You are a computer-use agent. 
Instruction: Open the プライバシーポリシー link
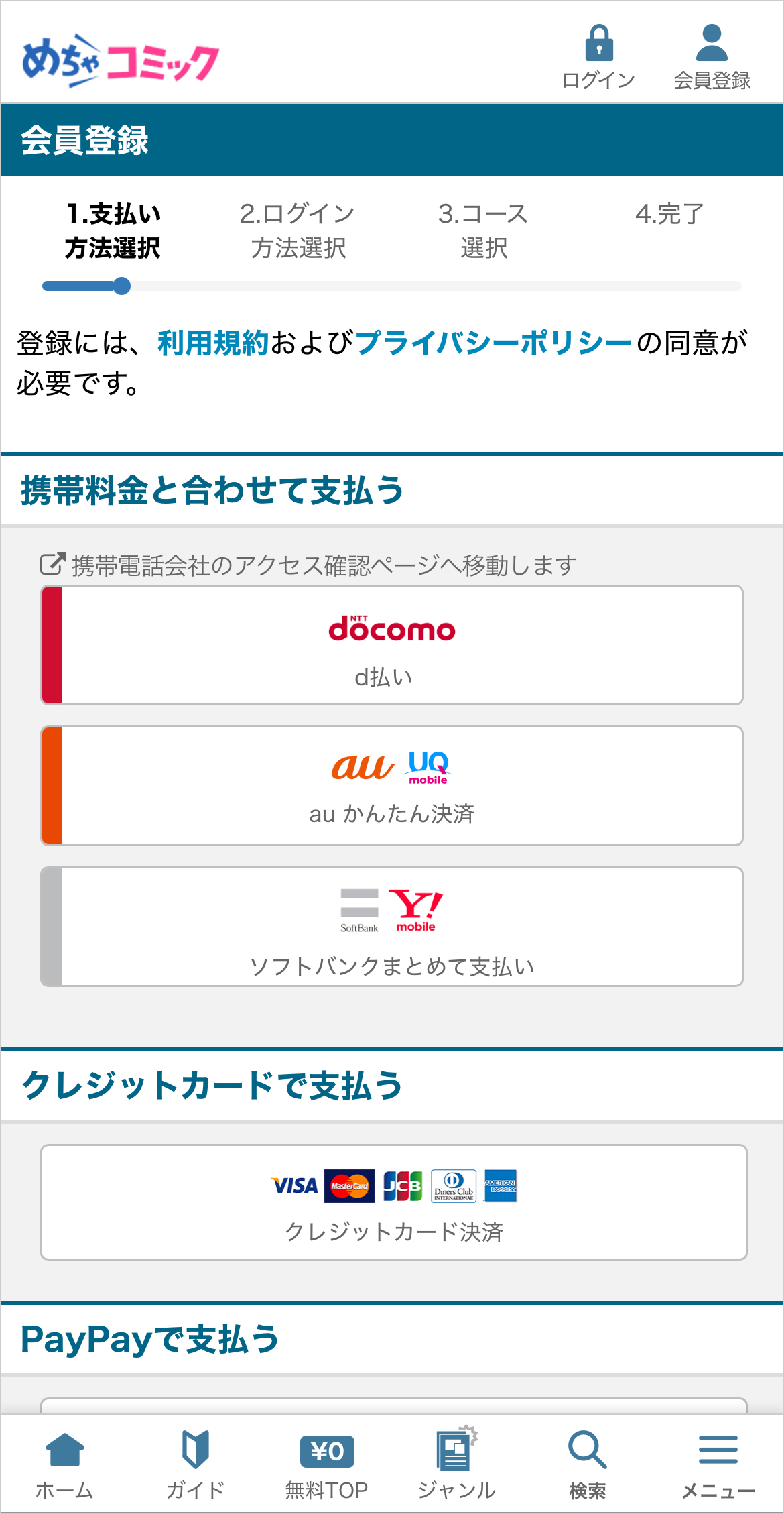pyautogui.click(x=494, y=343)
